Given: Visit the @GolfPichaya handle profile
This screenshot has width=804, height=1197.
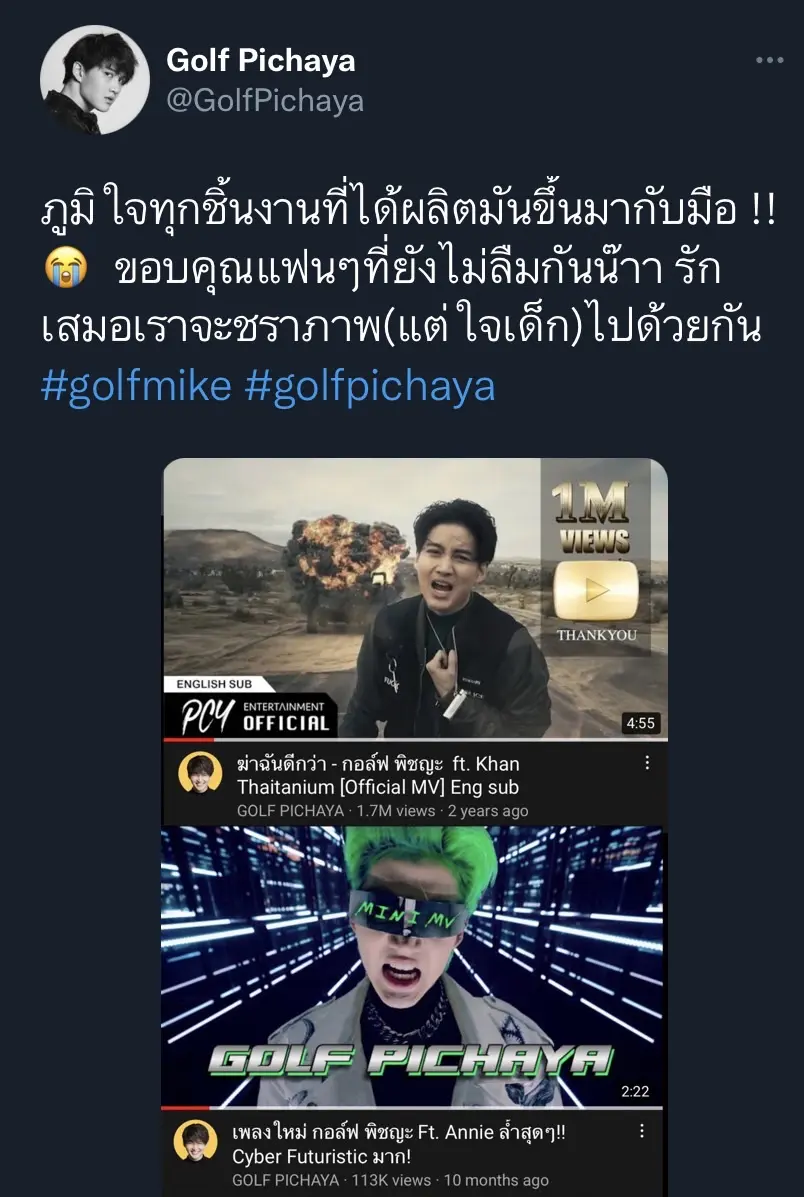Looking at the screenshot, I should click(264, 101).
